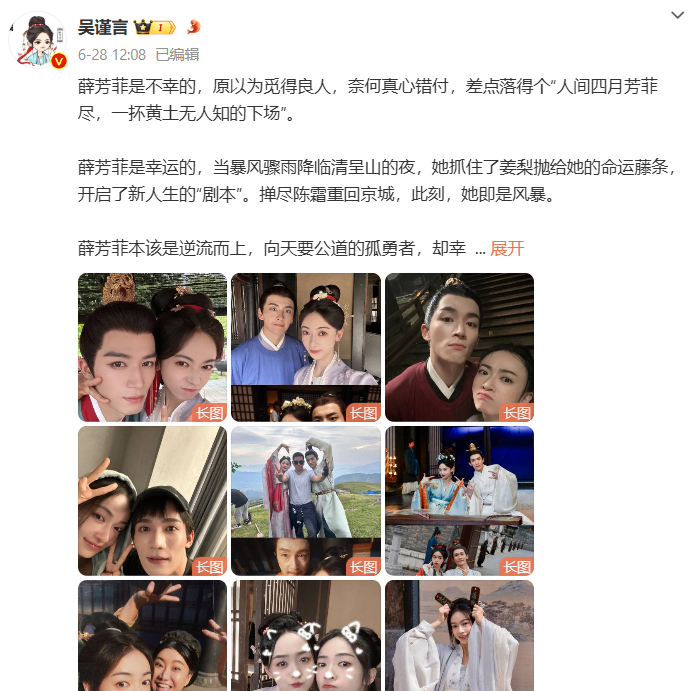
Task: Open the username 吴谨言 profile link
Action: [x=103, y=26]
